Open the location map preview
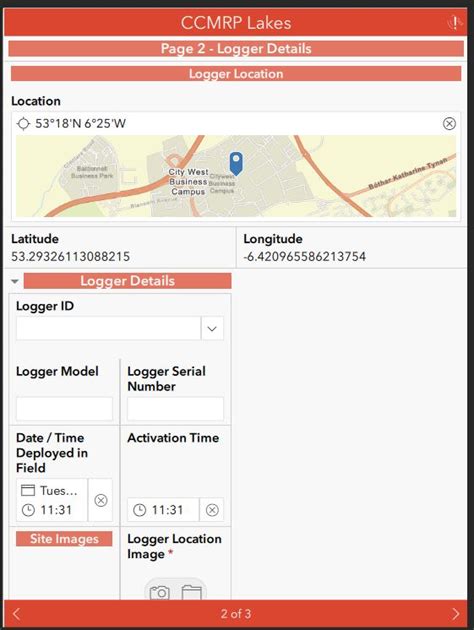 236,176
